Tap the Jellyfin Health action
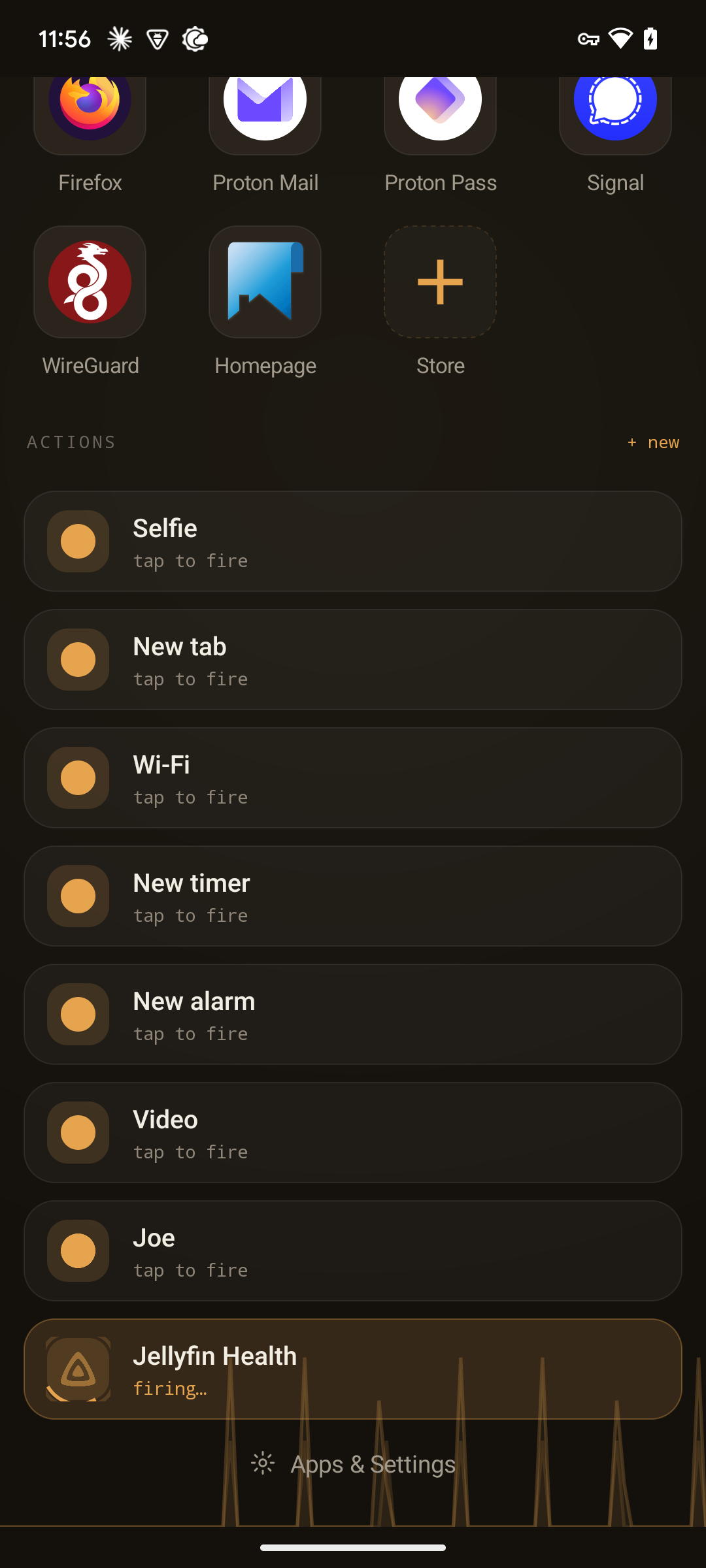 tap(353, 1369)
